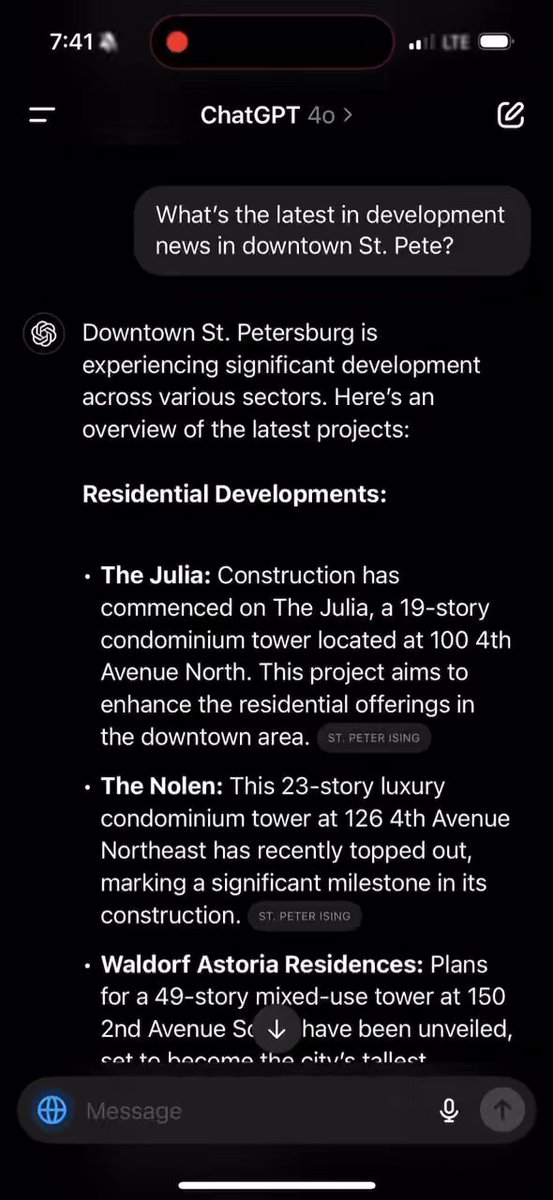Toggle the web search globe
This screenshot has height=1200, width=553.
click(52, 1110)
